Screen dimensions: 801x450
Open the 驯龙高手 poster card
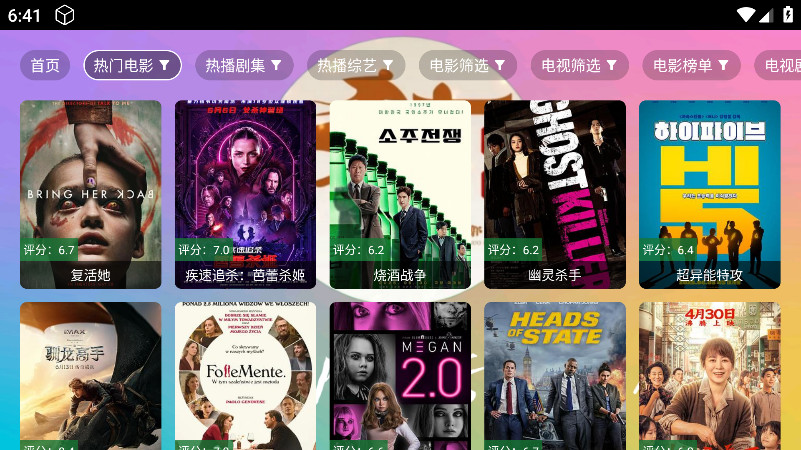(x=90, y=375)
